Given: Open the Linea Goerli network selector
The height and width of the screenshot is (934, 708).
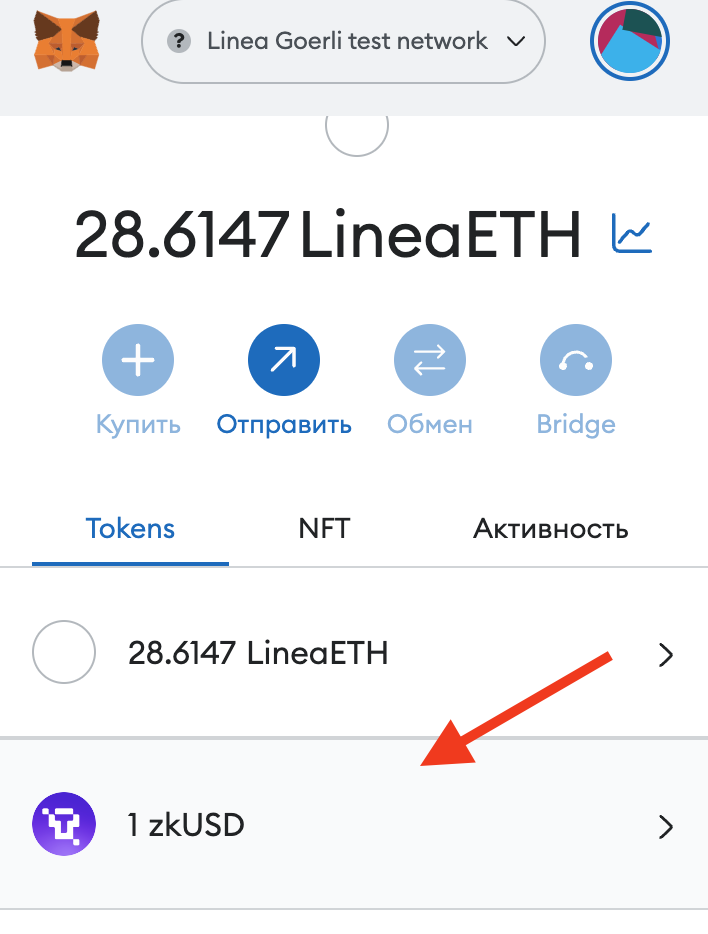Looking at the screenshot, I should pyautogui.click(x=344, y=42).
